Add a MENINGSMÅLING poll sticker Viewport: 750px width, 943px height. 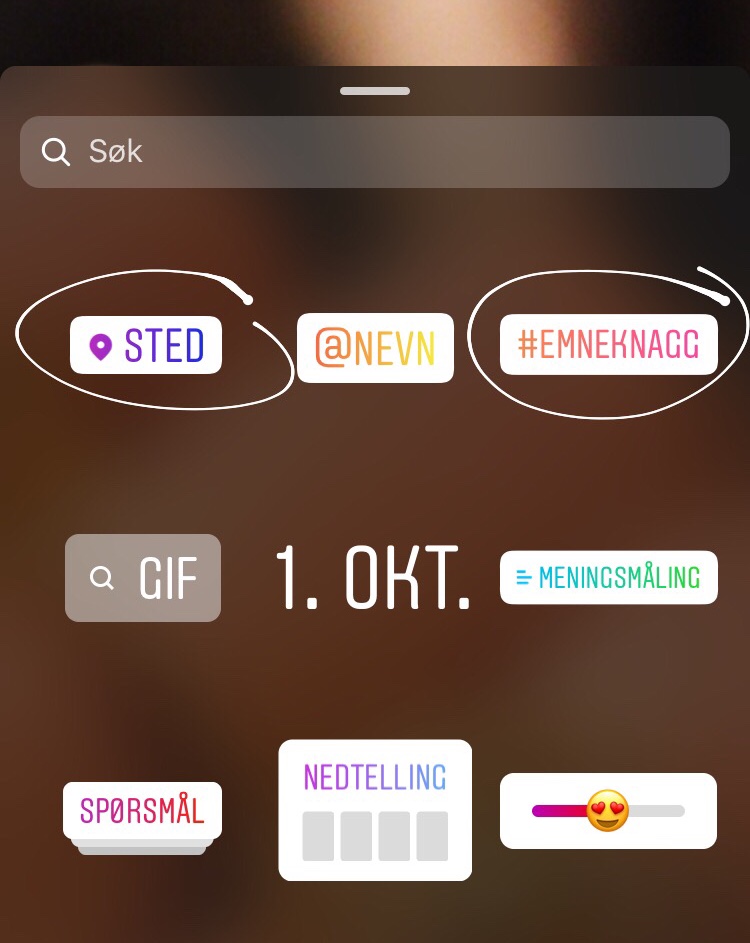(x=608, y=577)
